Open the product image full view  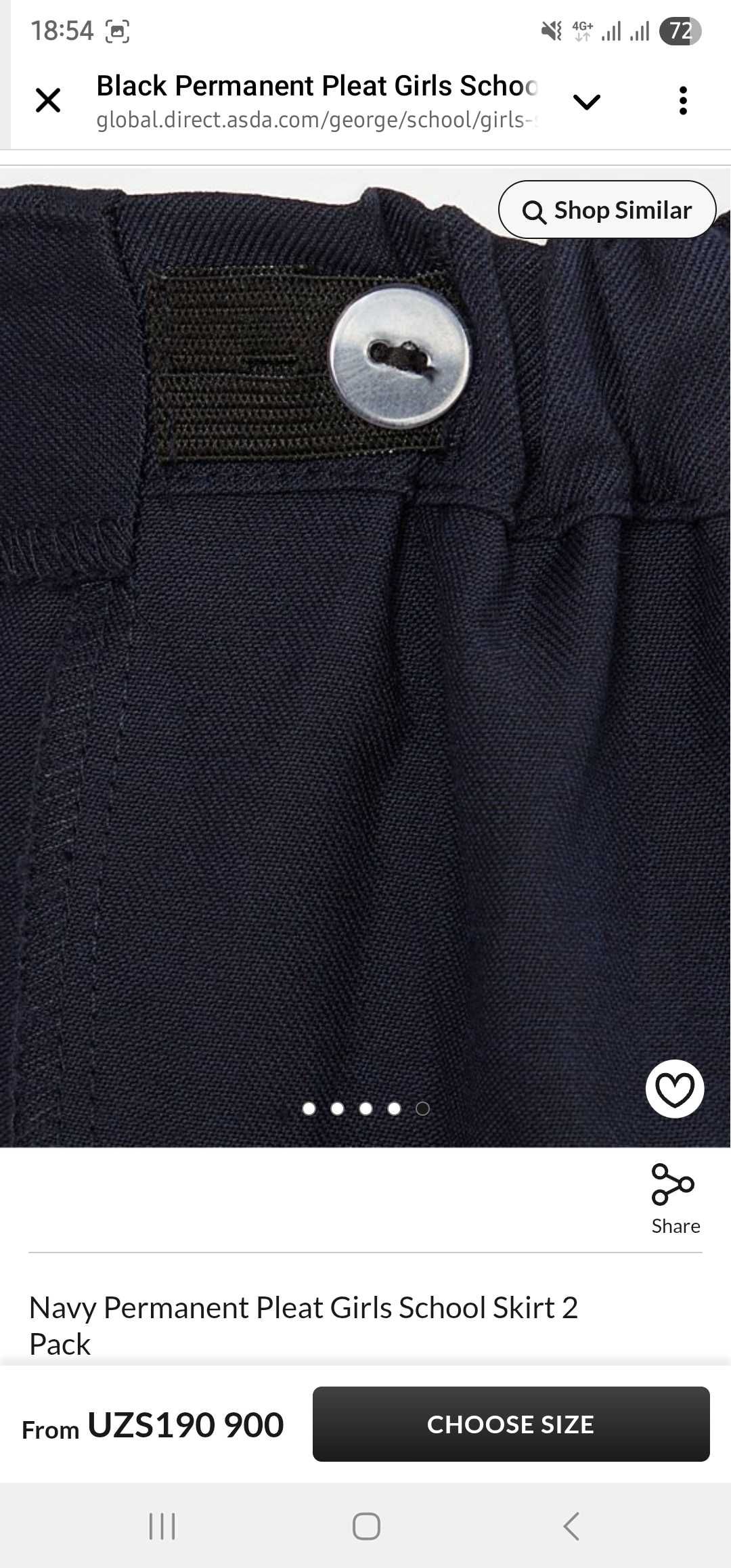pos(365,677)
